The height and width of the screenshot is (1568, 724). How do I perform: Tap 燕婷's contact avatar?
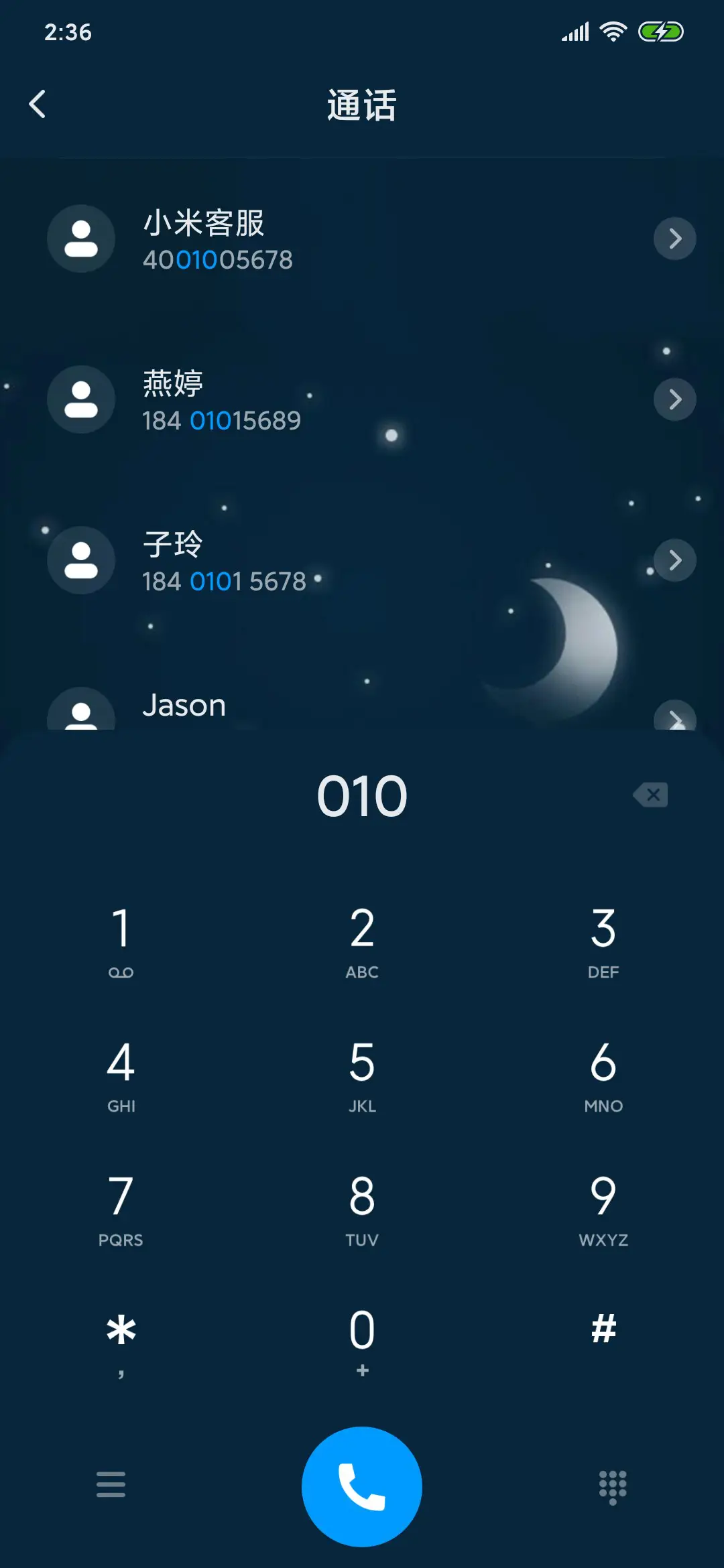tap(80, 399)
